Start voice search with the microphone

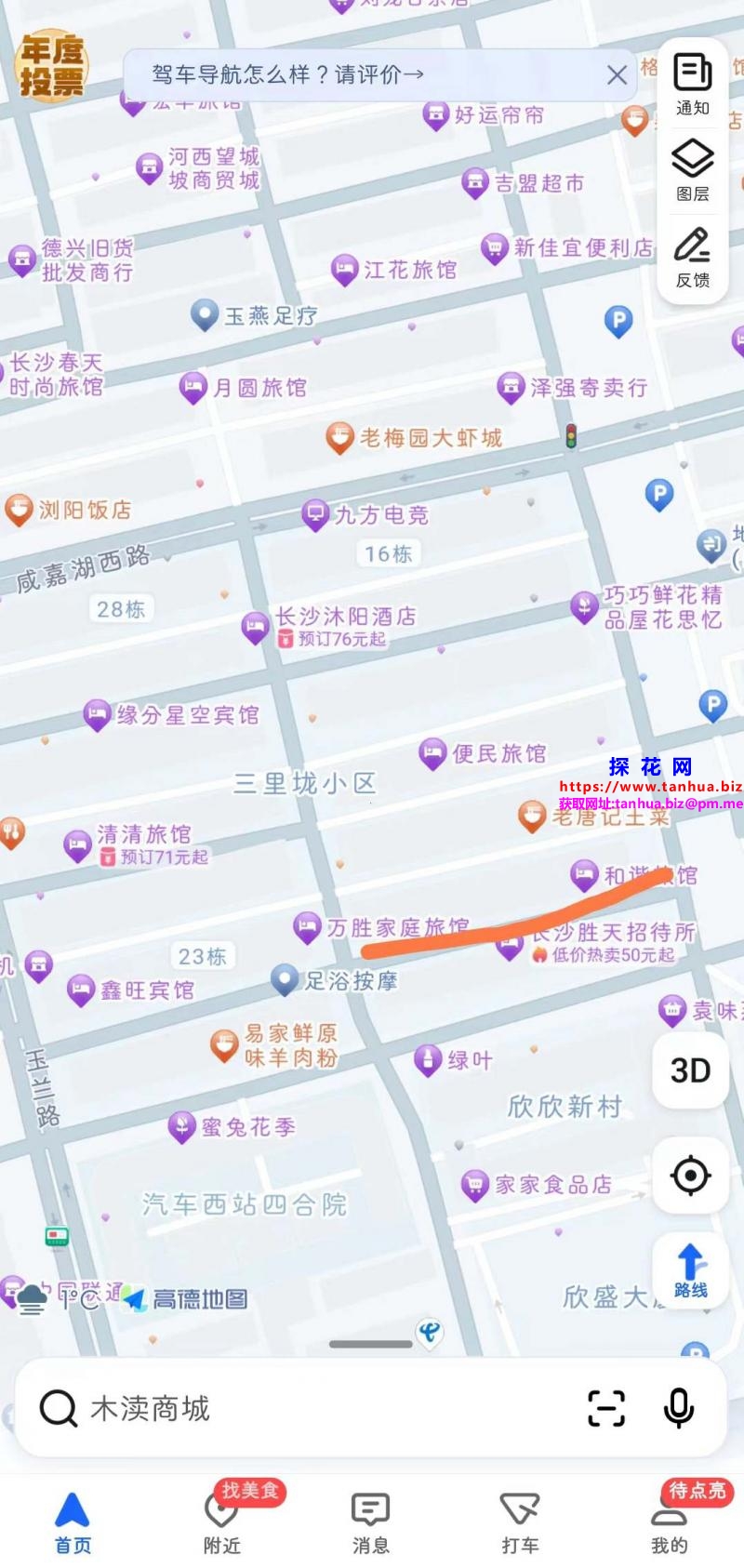pyautogui.click(x=679, y=1408)
